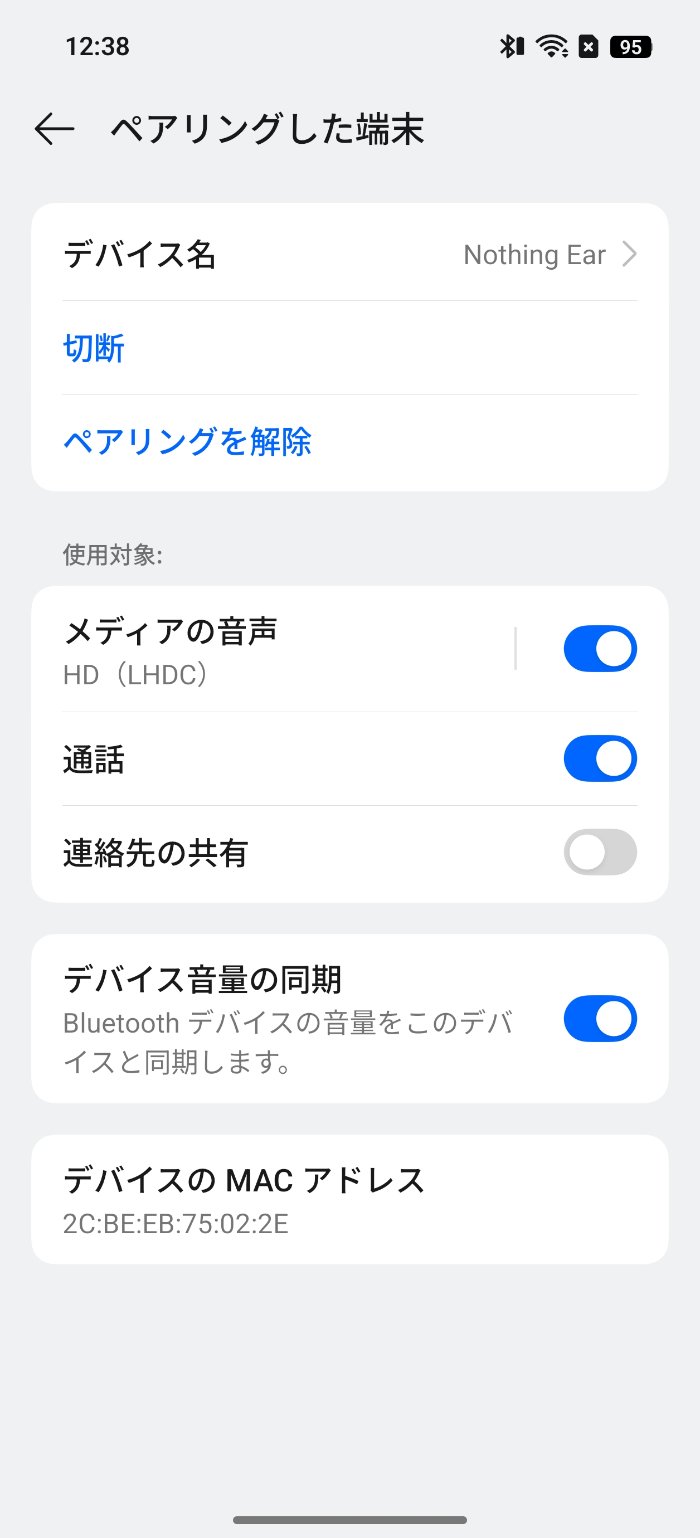
Task: Go back from ペアリングした端末 screen
Action: 54,129
